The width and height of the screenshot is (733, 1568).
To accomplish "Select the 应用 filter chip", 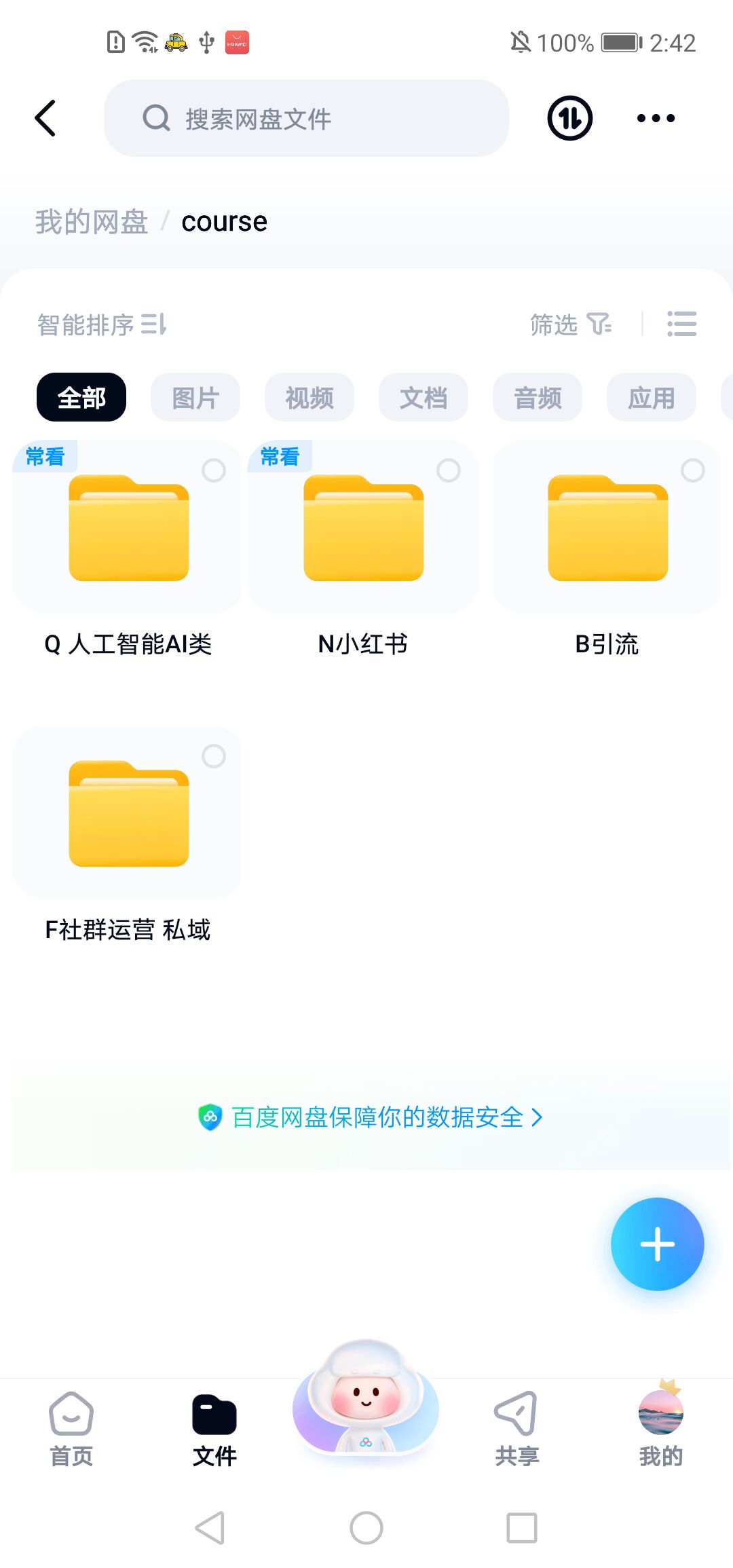I will [652, 398].
